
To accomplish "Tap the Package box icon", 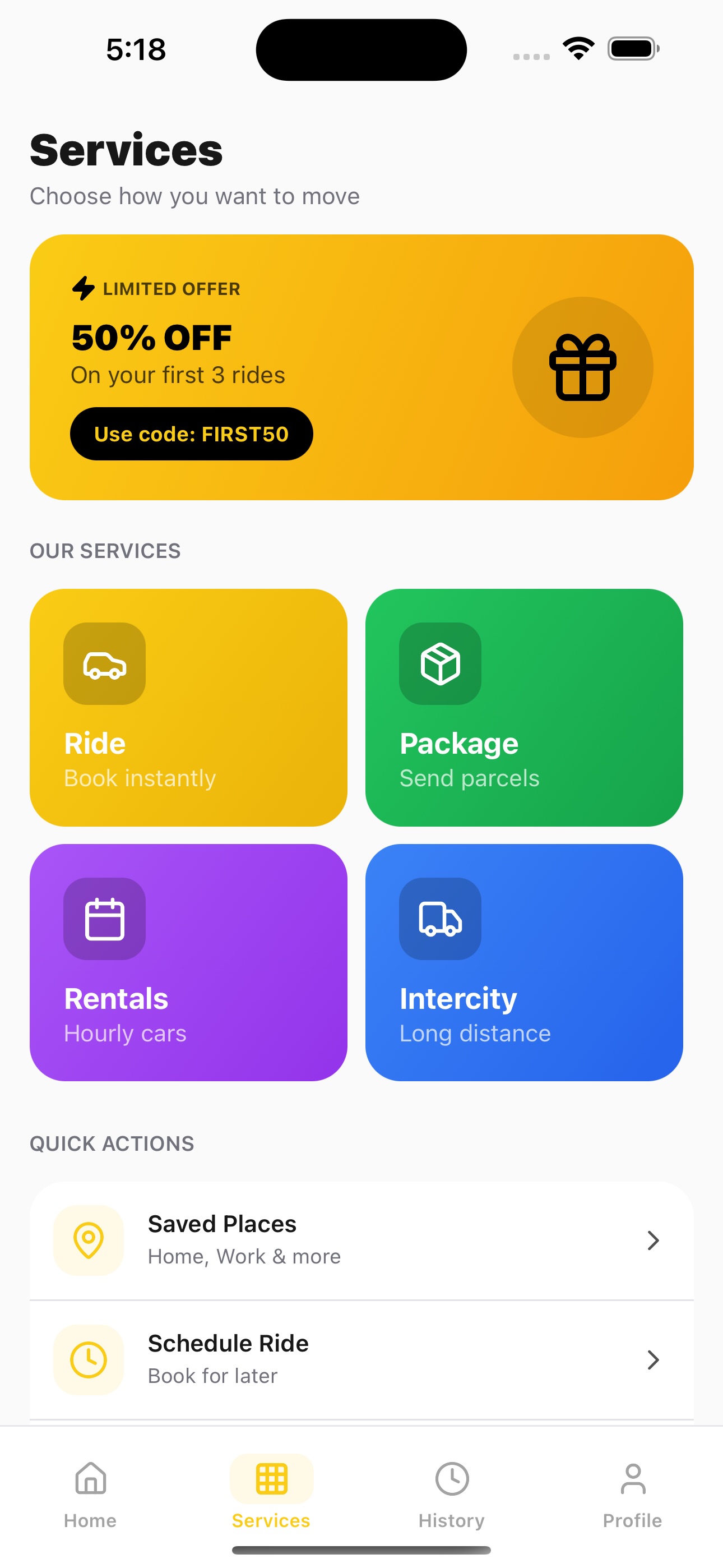I will coord(440,664).
